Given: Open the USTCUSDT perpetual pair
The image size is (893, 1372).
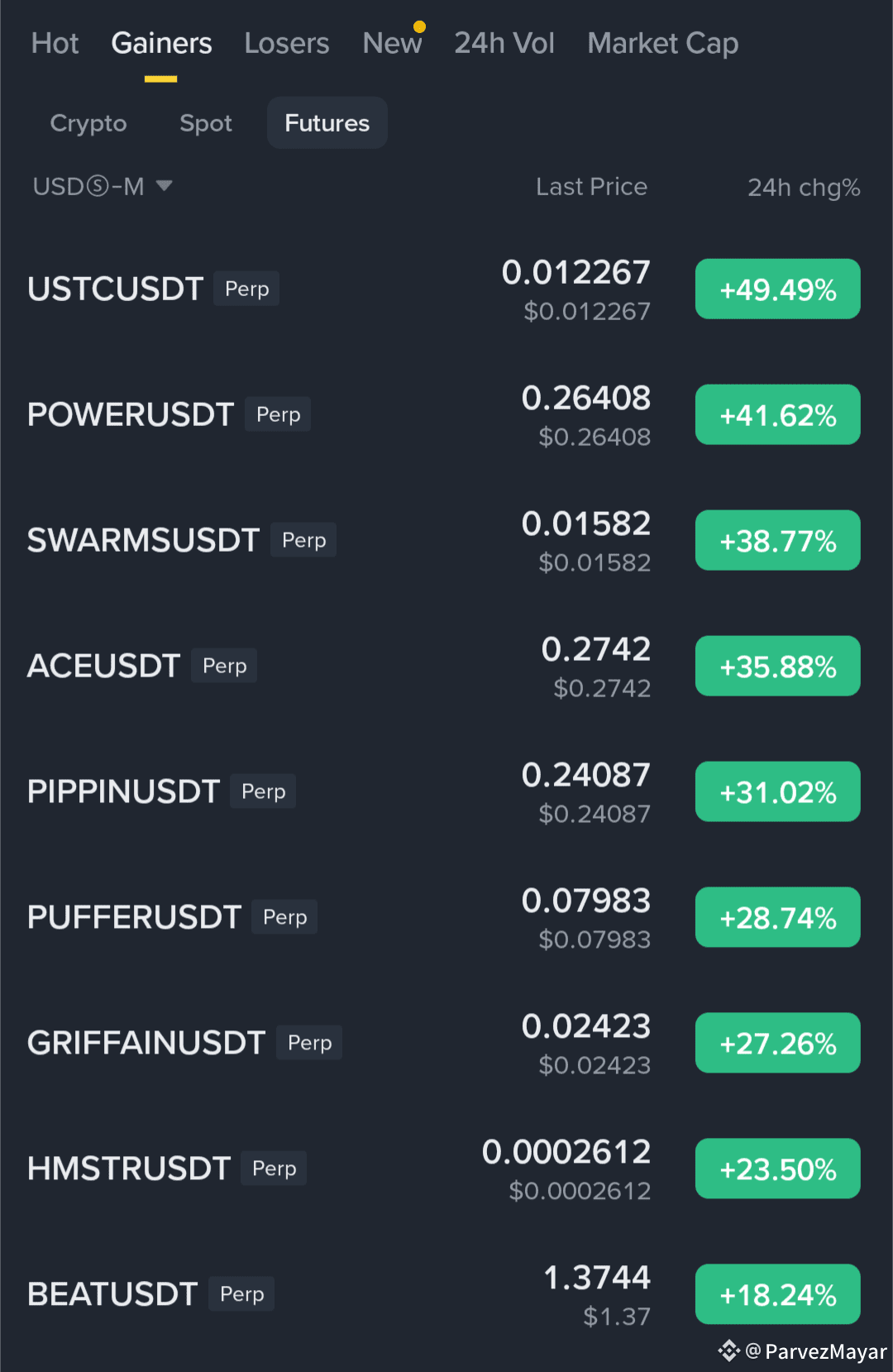Looking at the screenshot, I should (115, 289).
